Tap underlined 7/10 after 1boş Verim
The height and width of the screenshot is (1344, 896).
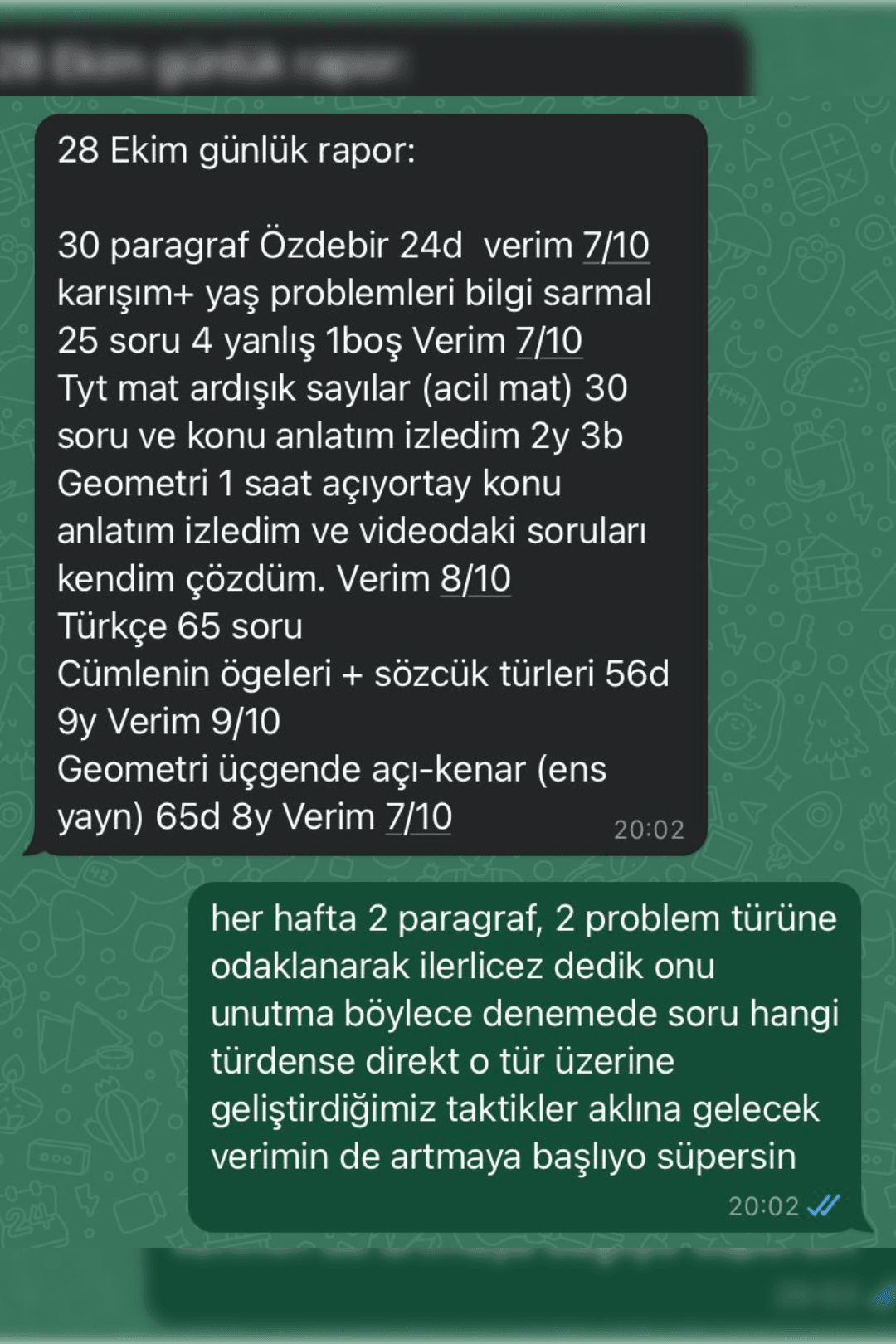tap(549, 341)
